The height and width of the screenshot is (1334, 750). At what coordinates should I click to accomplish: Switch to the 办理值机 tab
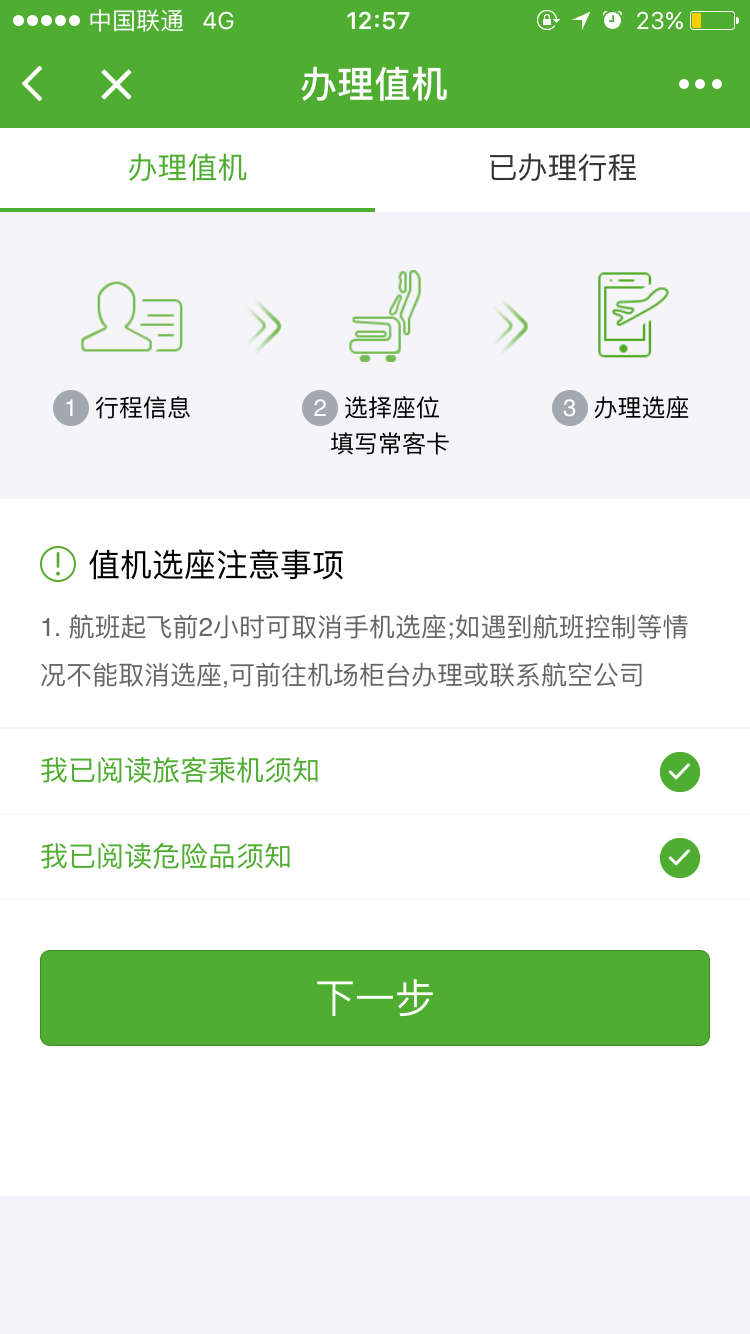(x=187, y=168)
